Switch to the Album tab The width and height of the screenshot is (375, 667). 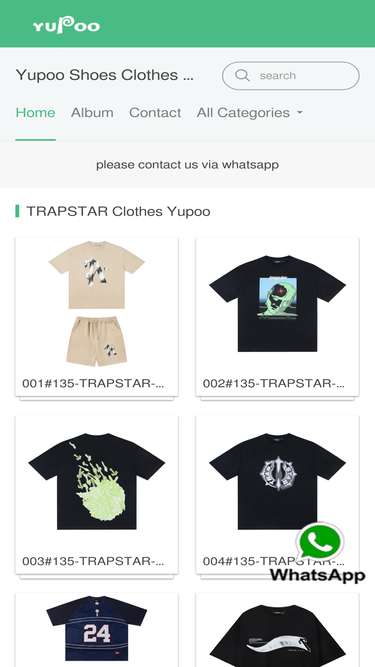(92, 113)
